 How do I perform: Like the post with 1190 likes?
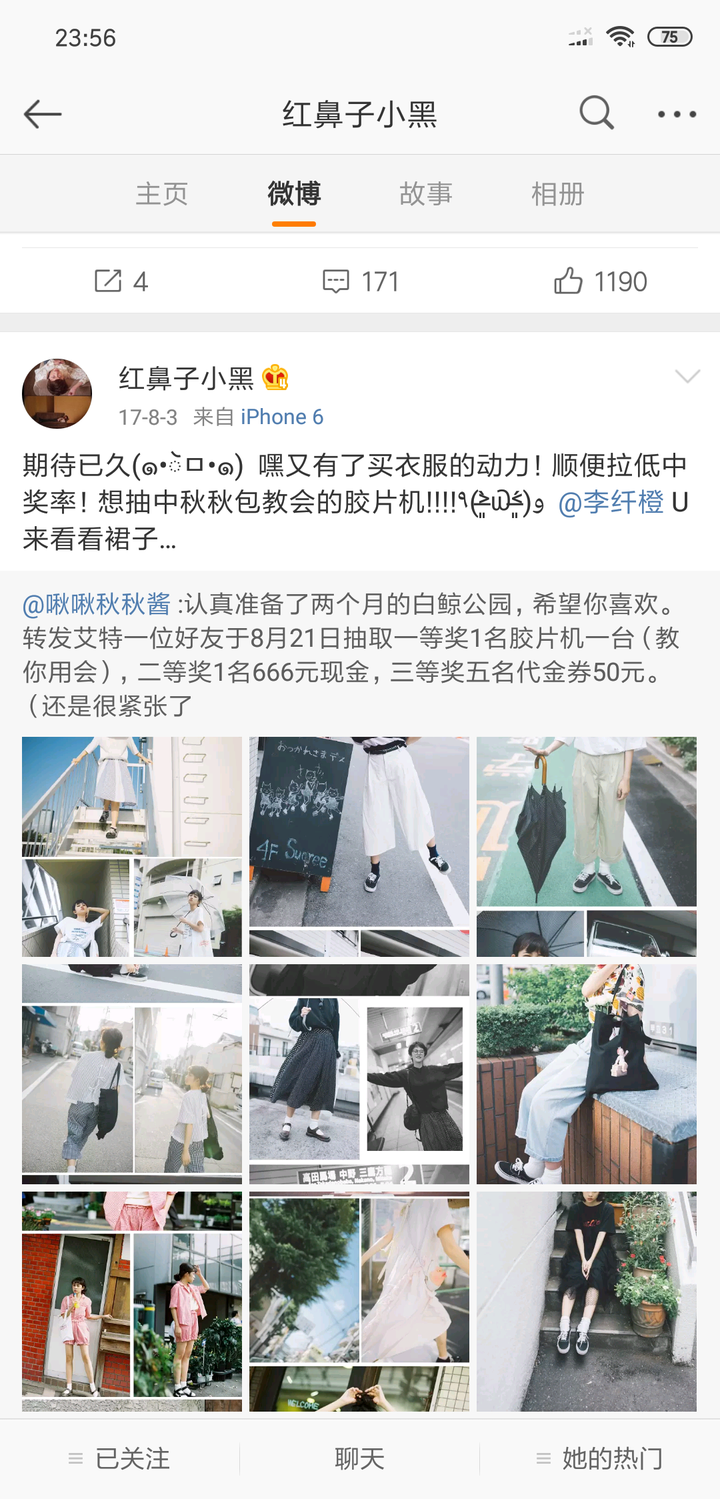pos(599,281)
